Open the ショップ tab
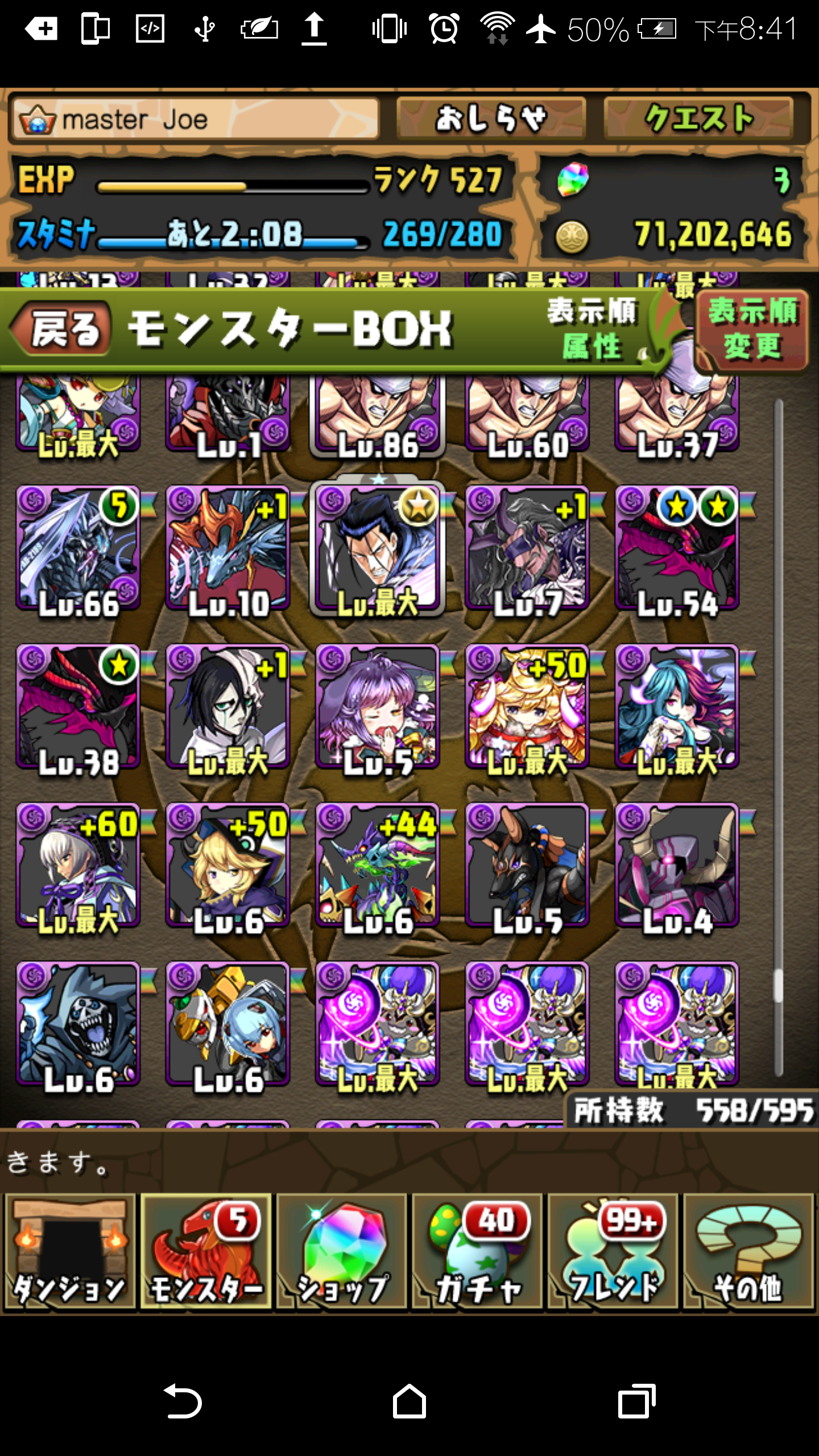The image size is (819, 1456). pos(342,1252)
